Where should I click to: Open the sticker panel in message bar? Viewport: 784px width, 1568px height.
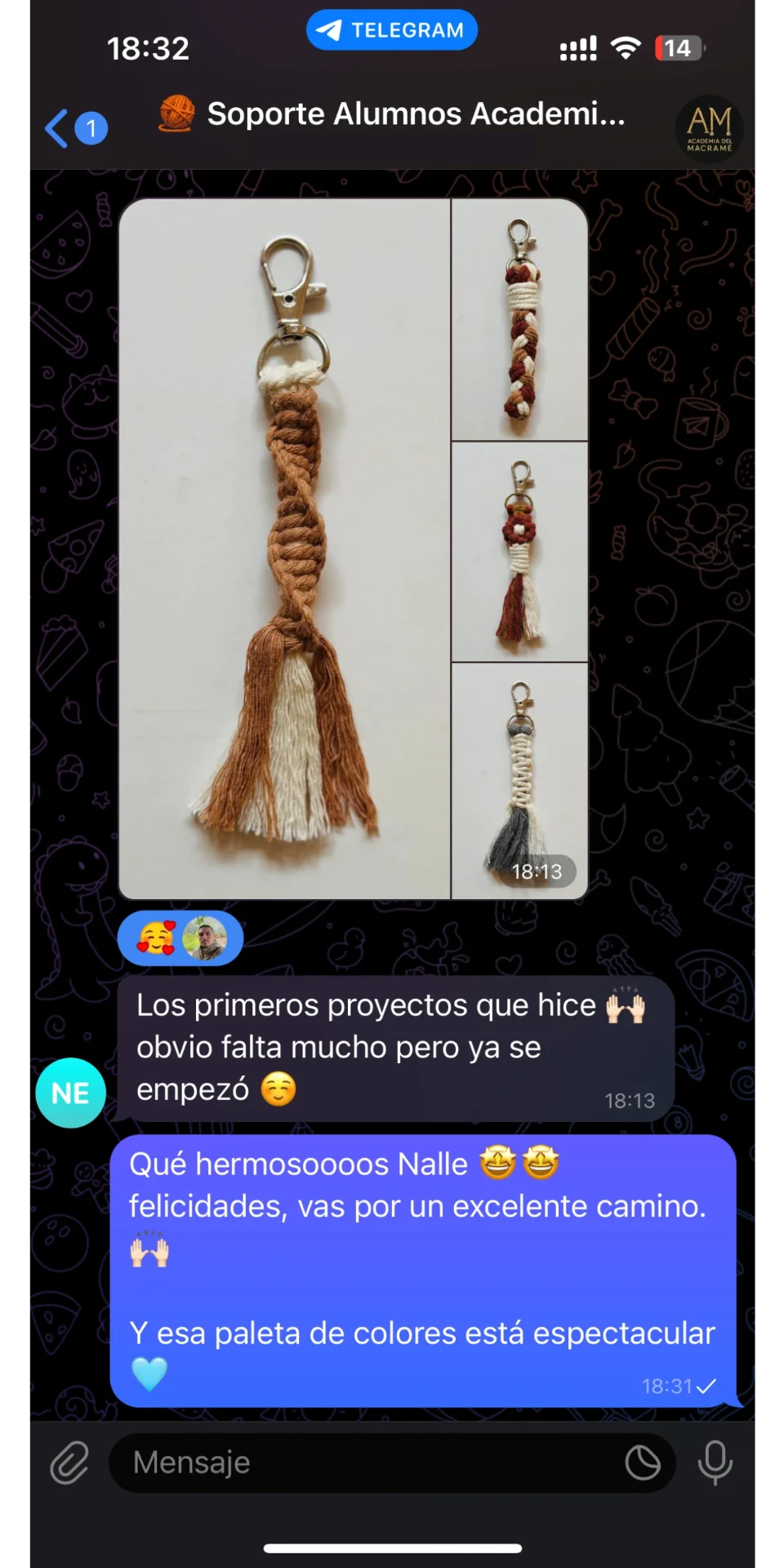pos(643,1463)
